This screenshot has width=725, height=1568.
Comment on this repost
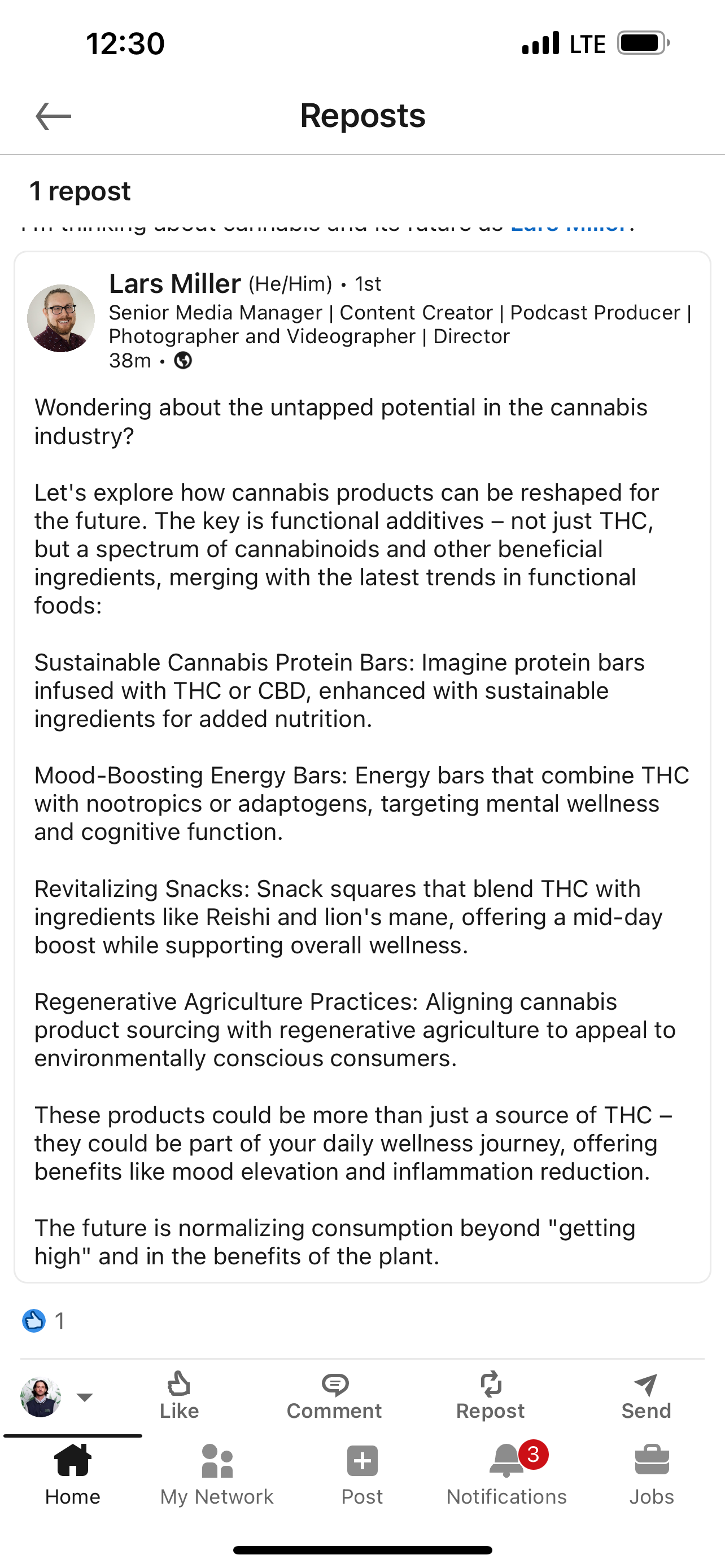[334, 1396]
